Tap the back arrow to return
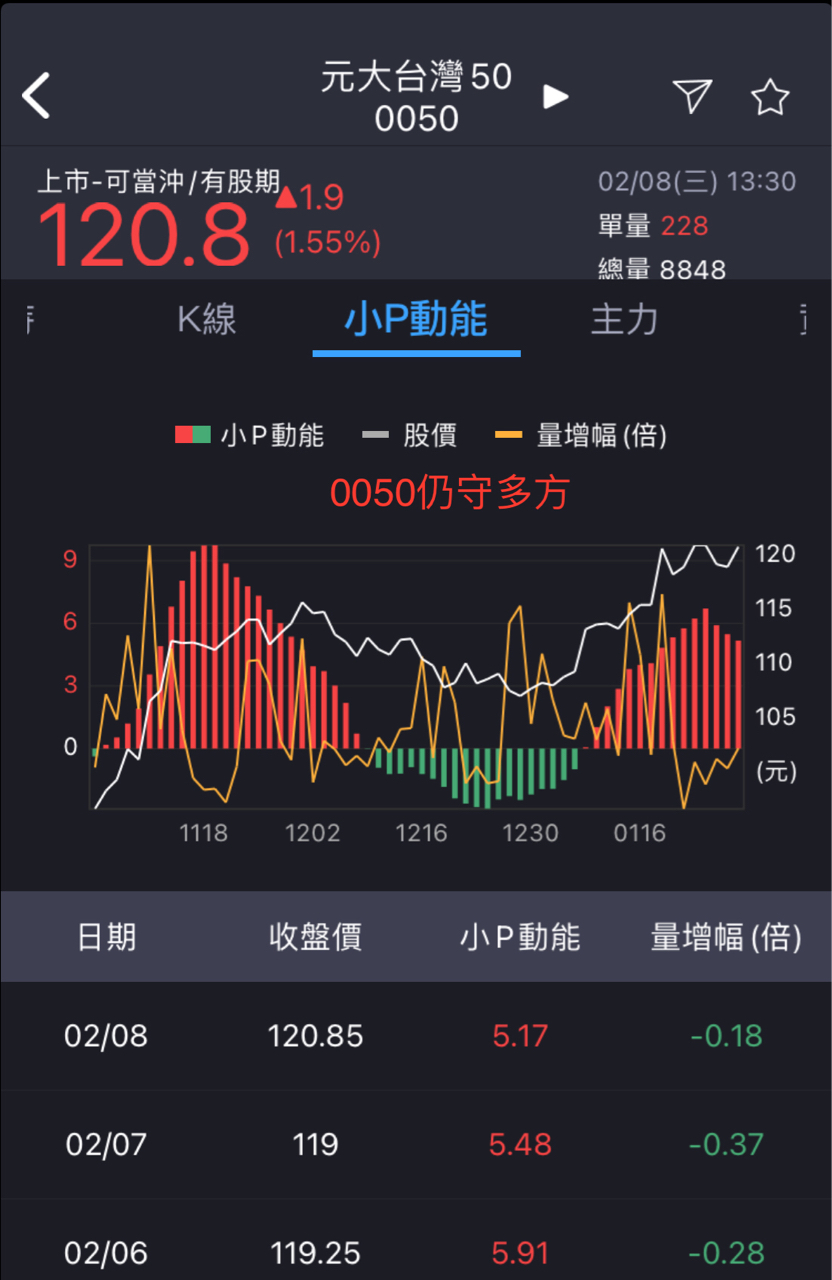 click(x=36, y=95)
